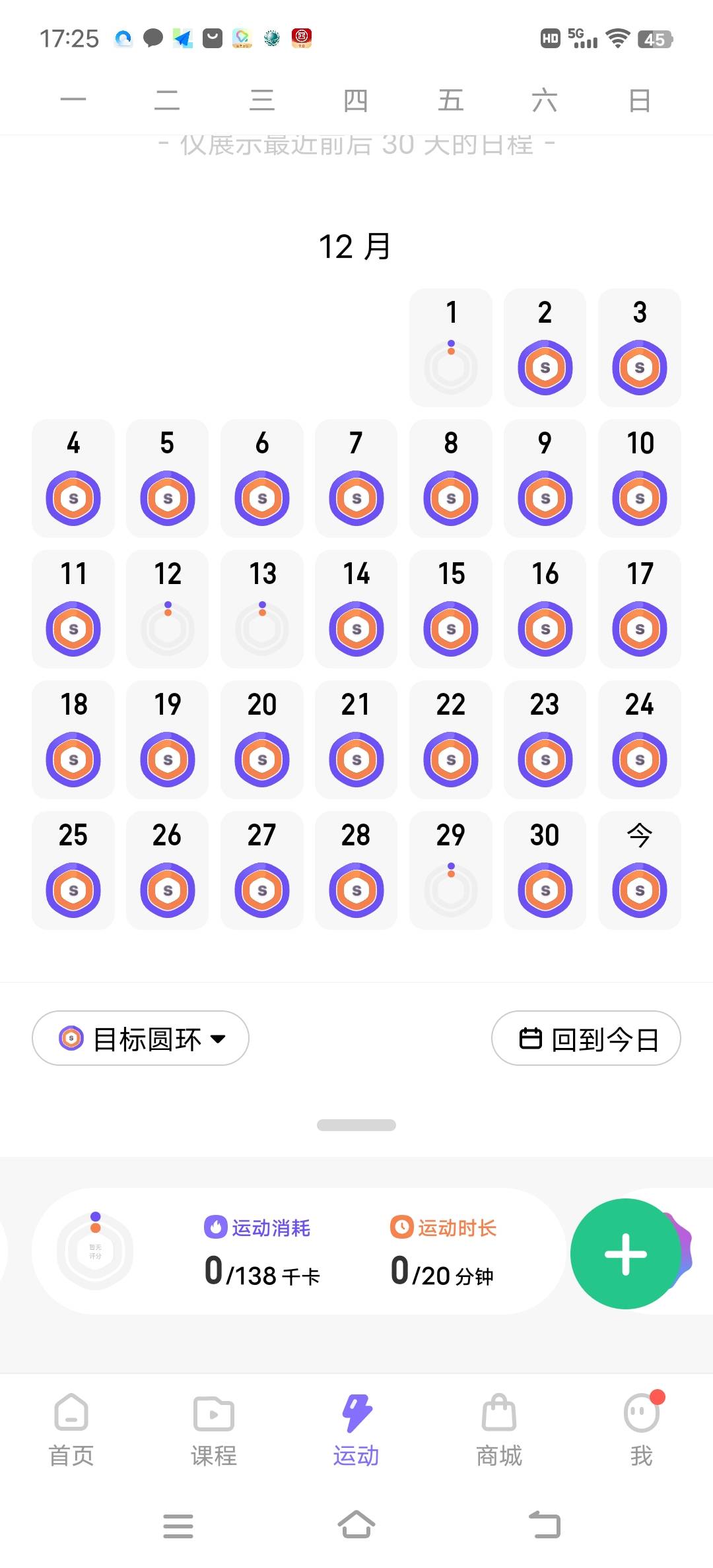Expand the bottom sheet drag handle

(356, 1125)
